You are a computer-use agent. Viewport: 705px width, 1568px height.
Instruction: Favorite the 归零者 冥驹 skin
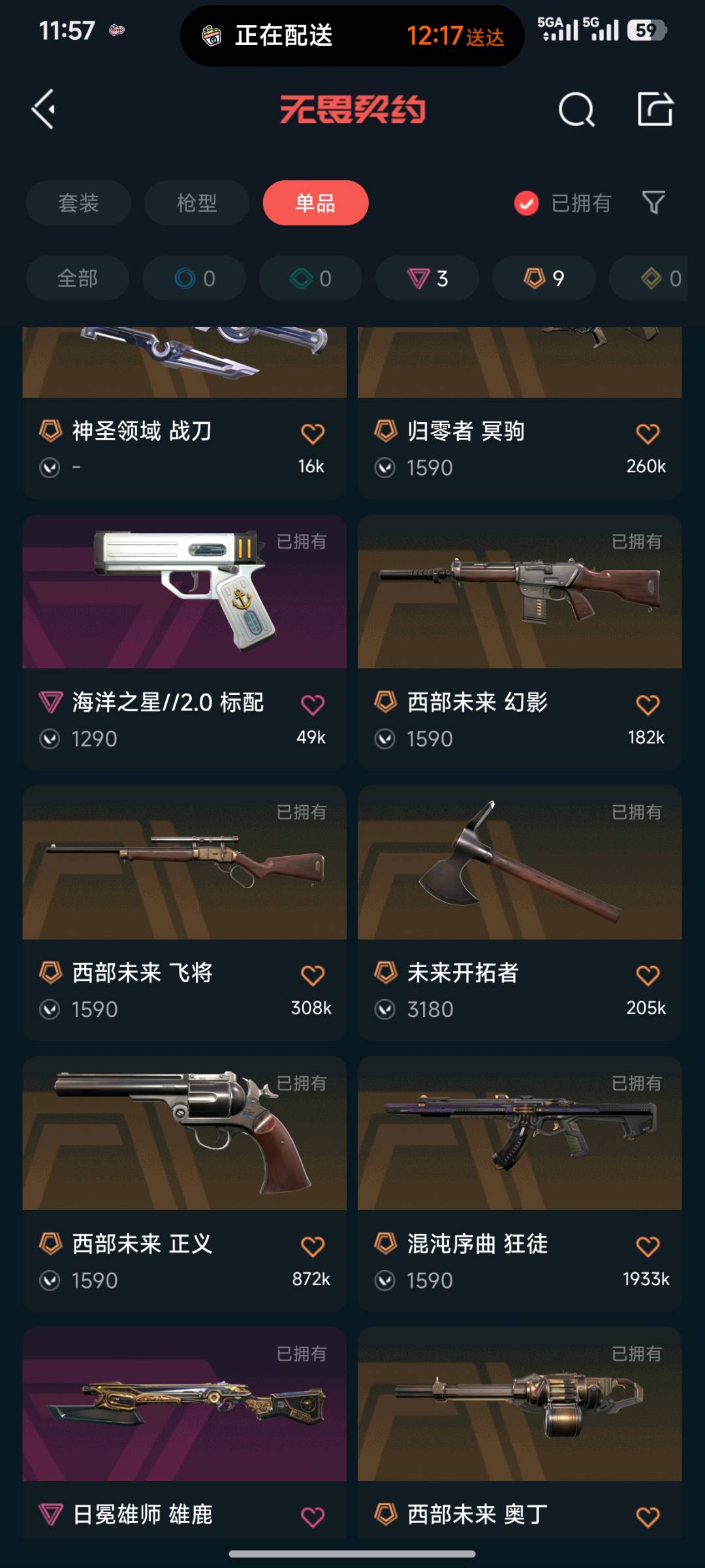pos(648,434)
